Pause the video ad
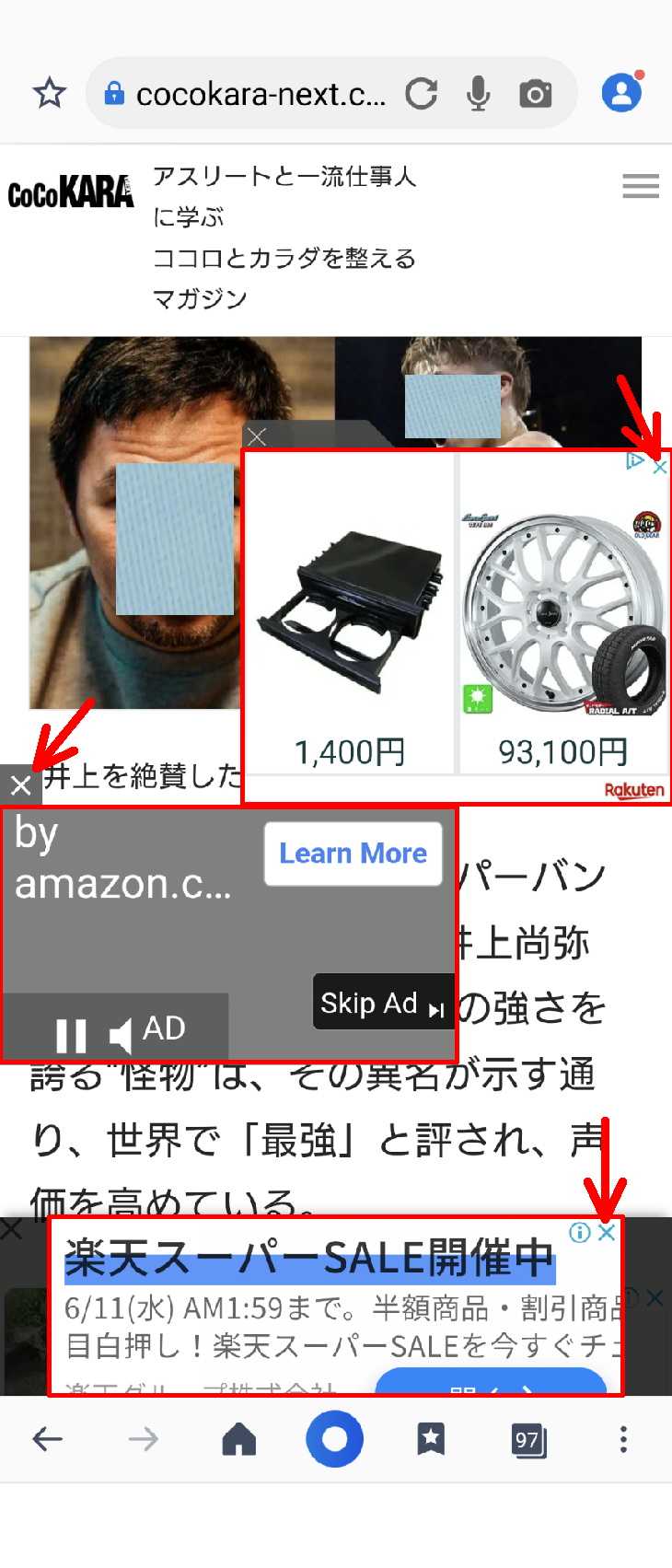 coord(71,1035)
